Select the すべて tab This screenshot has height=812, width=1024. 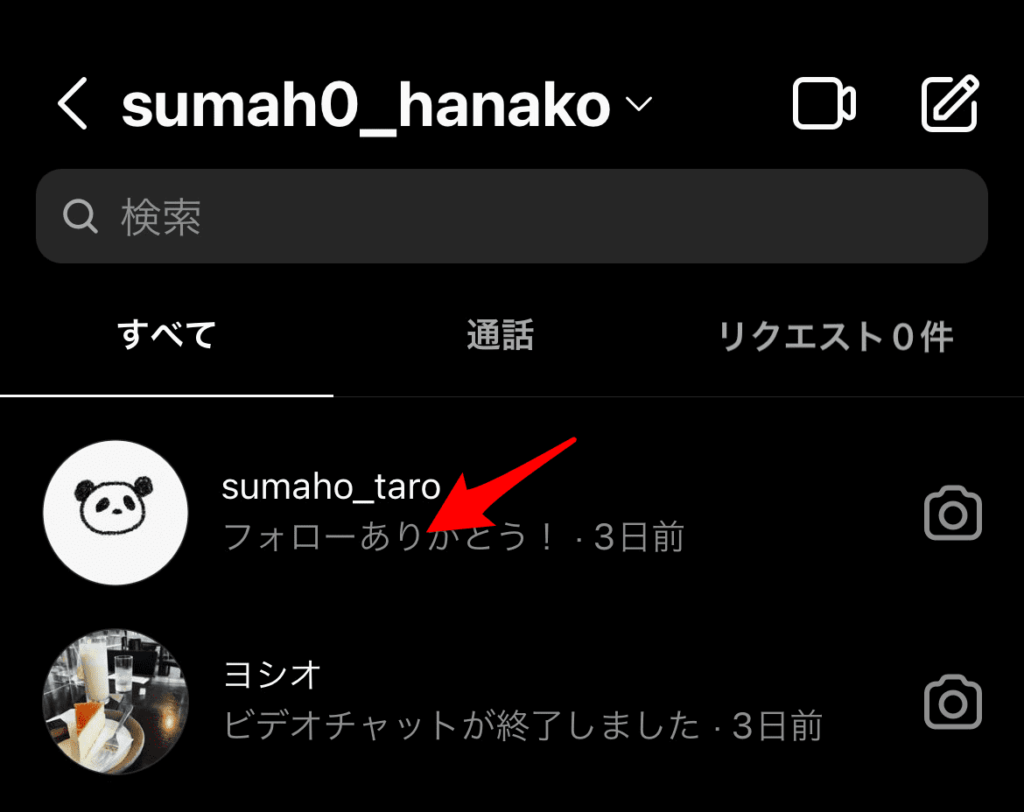coord(166,336)
